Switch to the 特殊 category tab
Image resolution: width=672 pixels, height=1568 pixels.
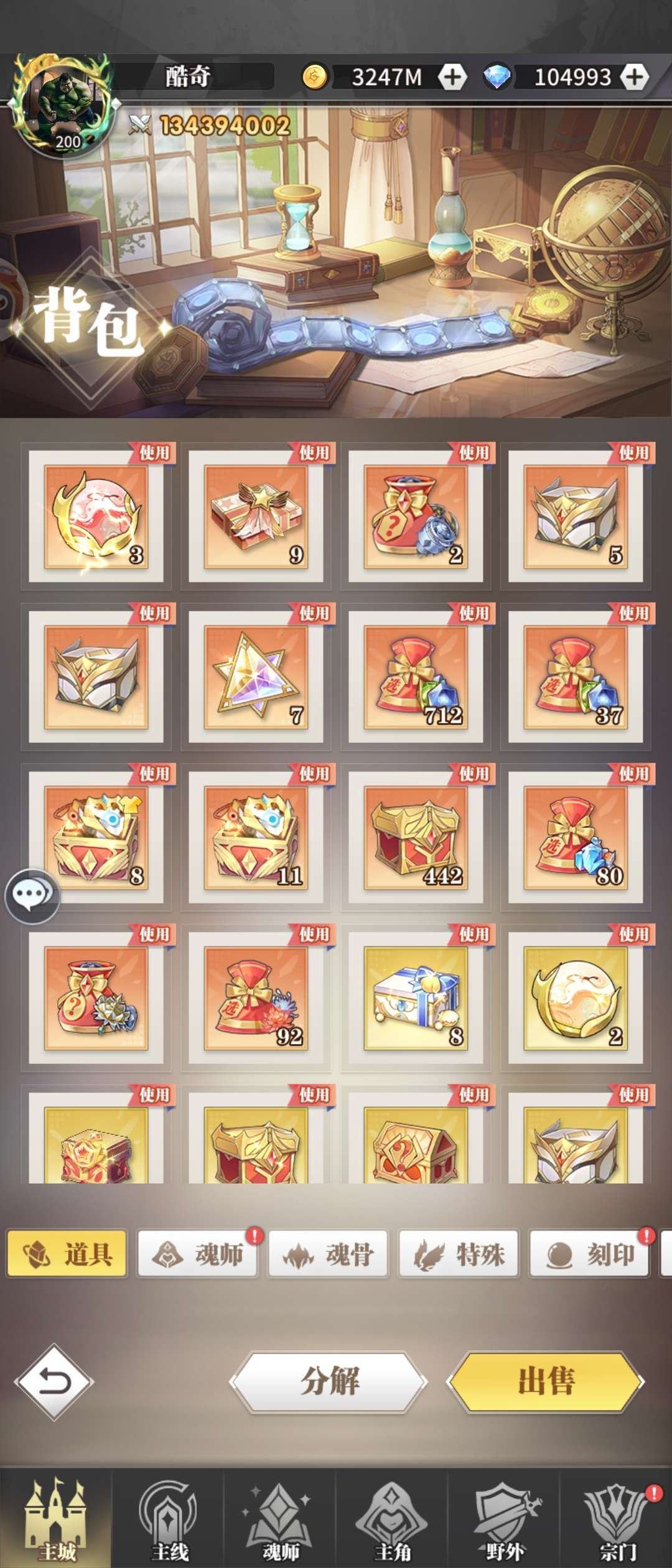point(459,1254)
